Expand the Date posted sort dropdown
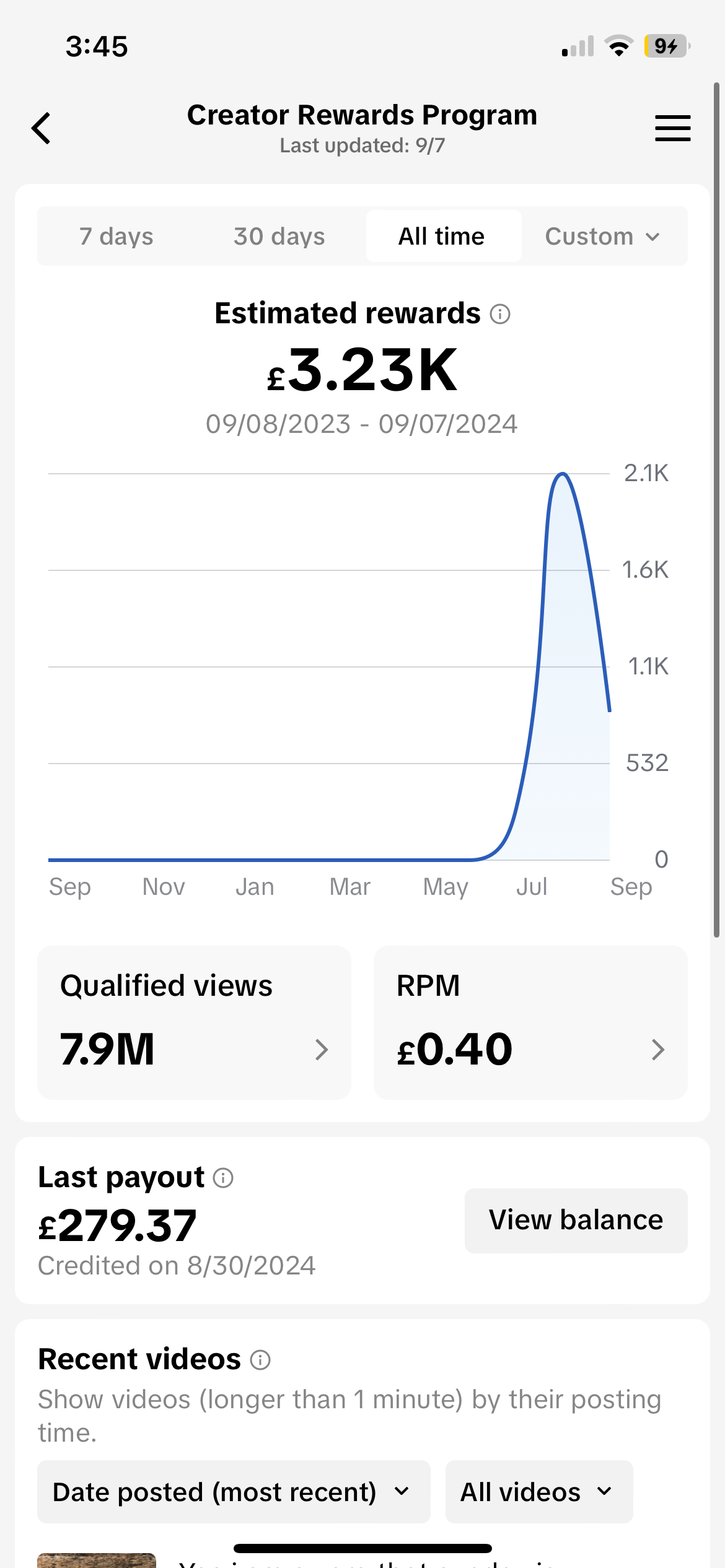Screen dimensions: 725x1568 234,1492
